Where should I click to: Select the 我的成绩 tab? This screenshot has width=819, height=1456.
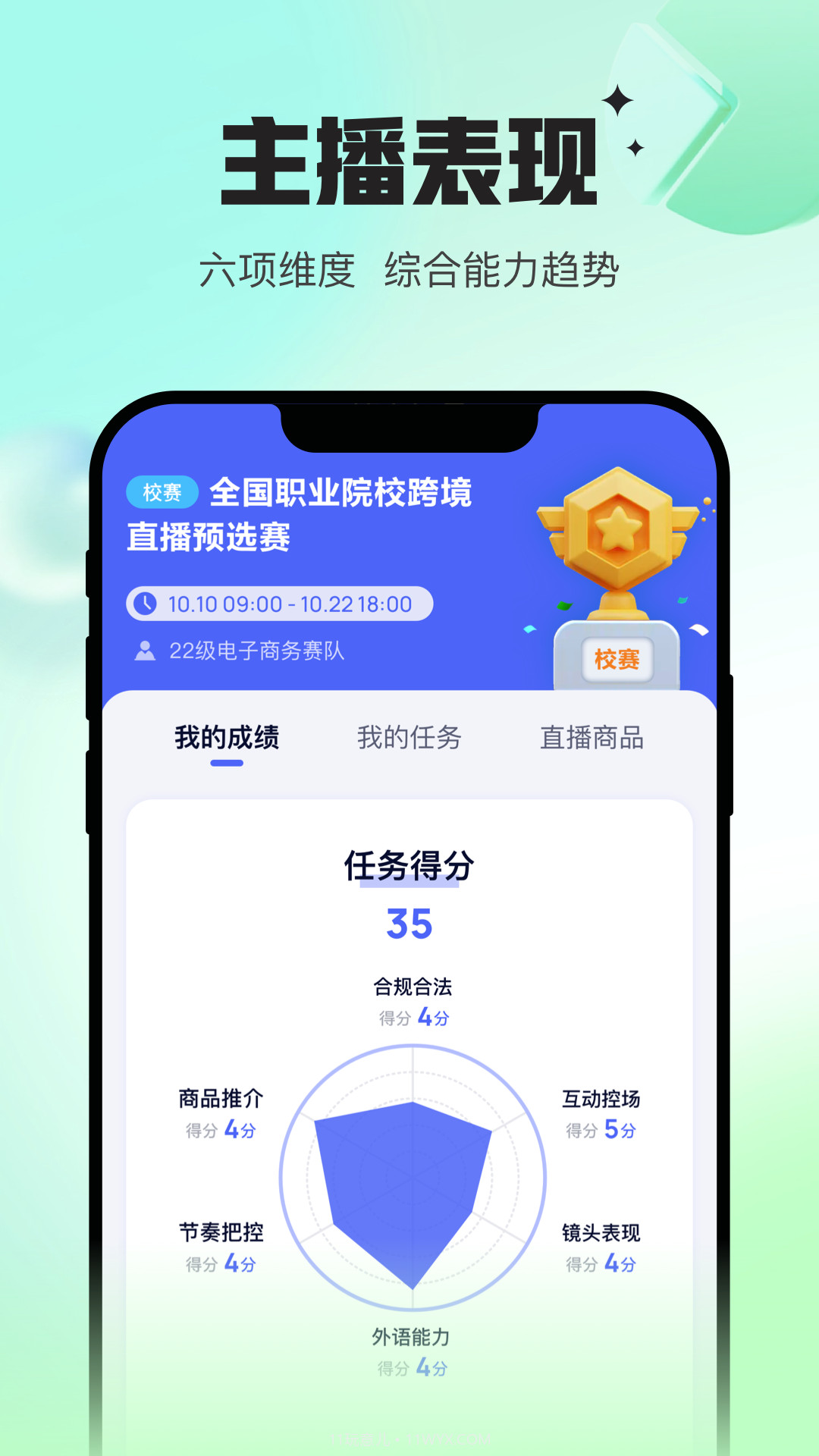(226, 737)
